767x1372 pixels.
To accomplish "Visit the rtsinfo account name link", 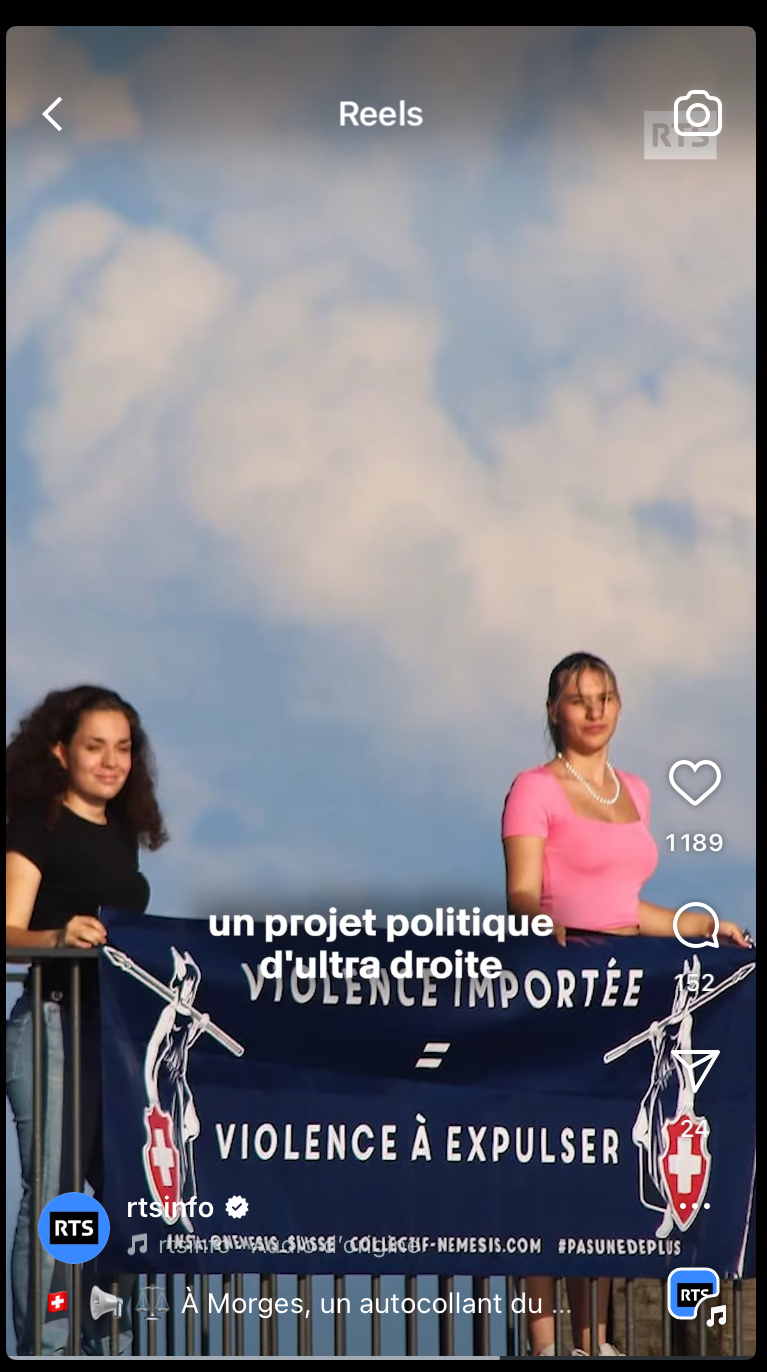I will pos(170,1208).
